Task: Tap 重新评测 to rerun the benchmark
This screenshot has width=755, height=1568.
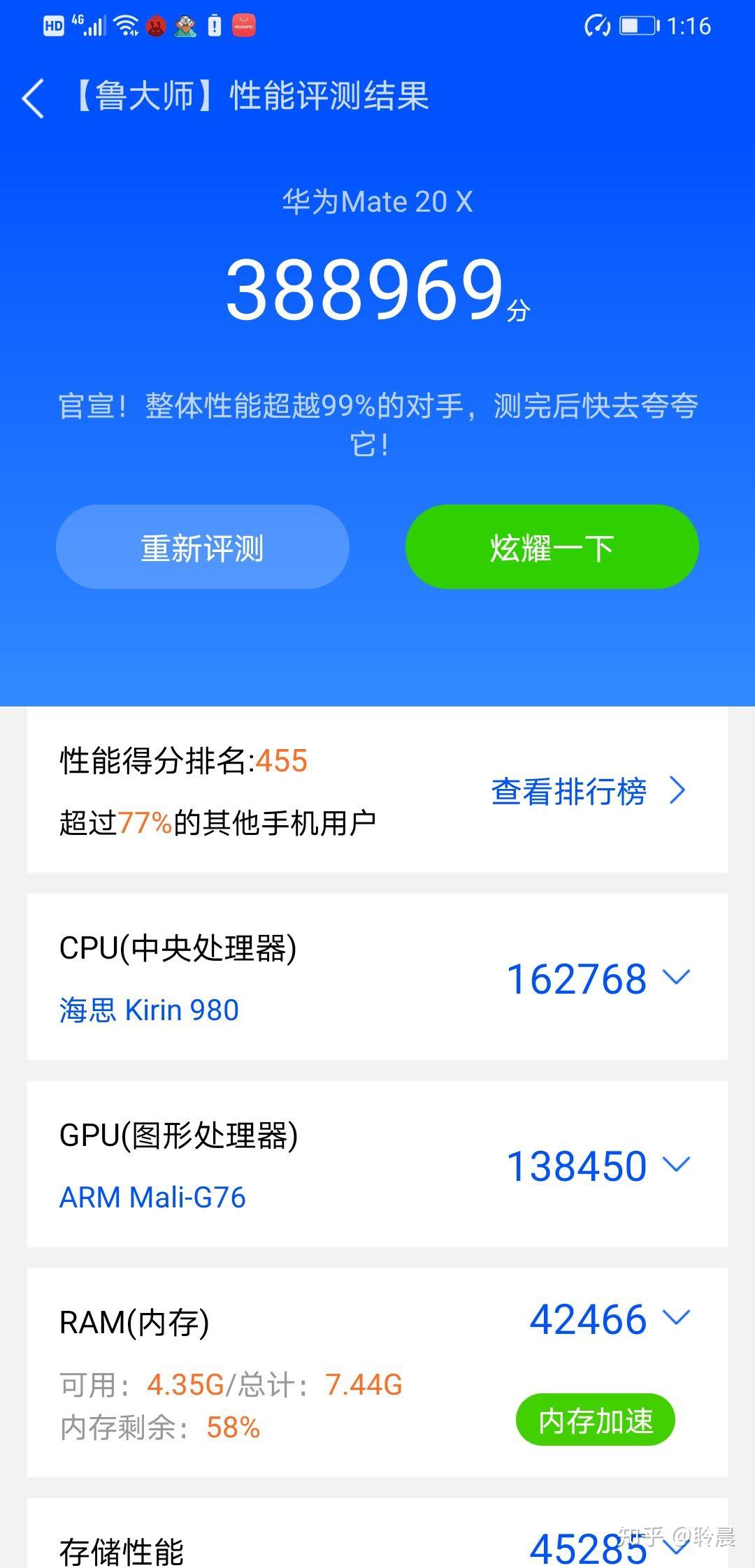Action: coord(203,547)
